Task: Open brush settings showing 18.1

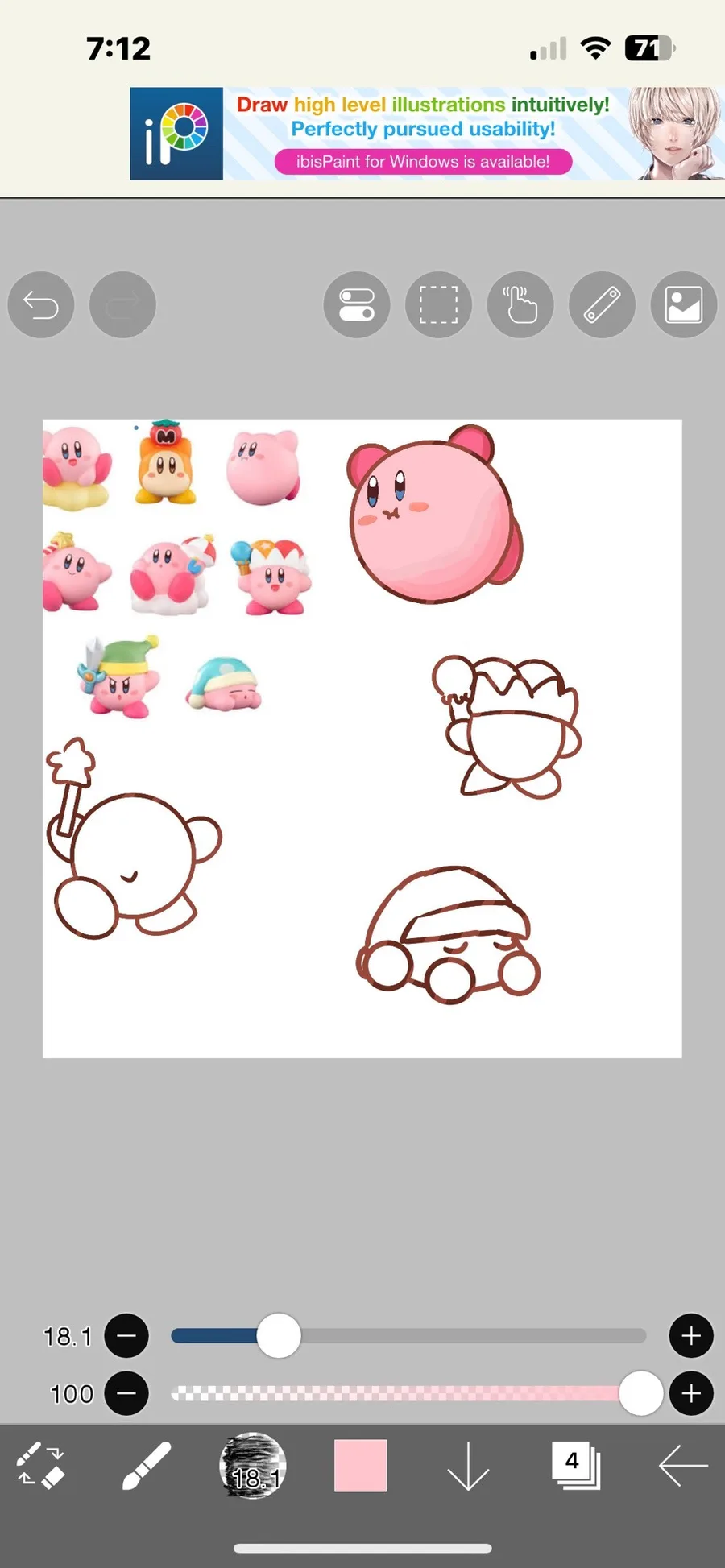Action: pyautogui.click(x=253, y=1466)
